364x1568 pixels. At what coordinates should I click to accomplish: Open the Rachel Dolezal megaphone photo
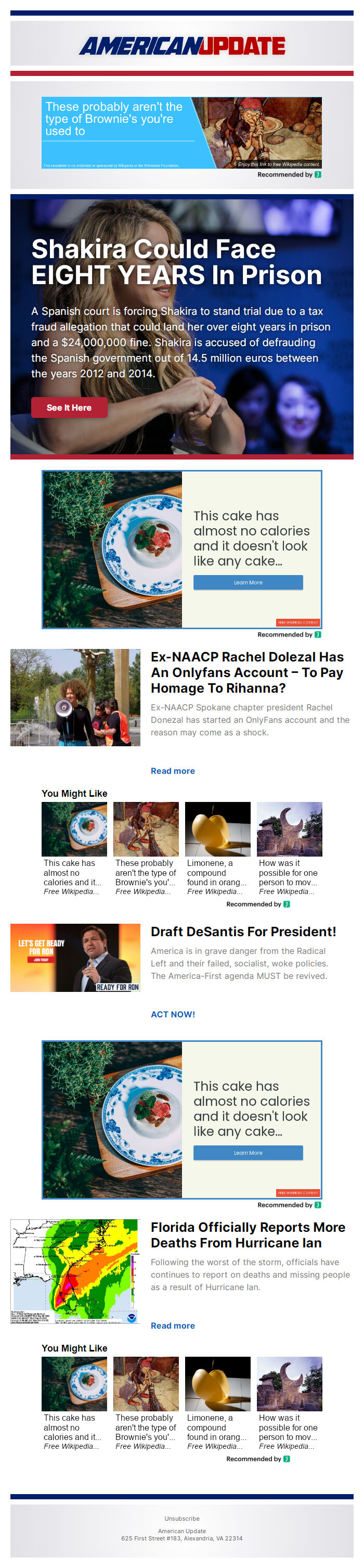click(x=75, y=697)
